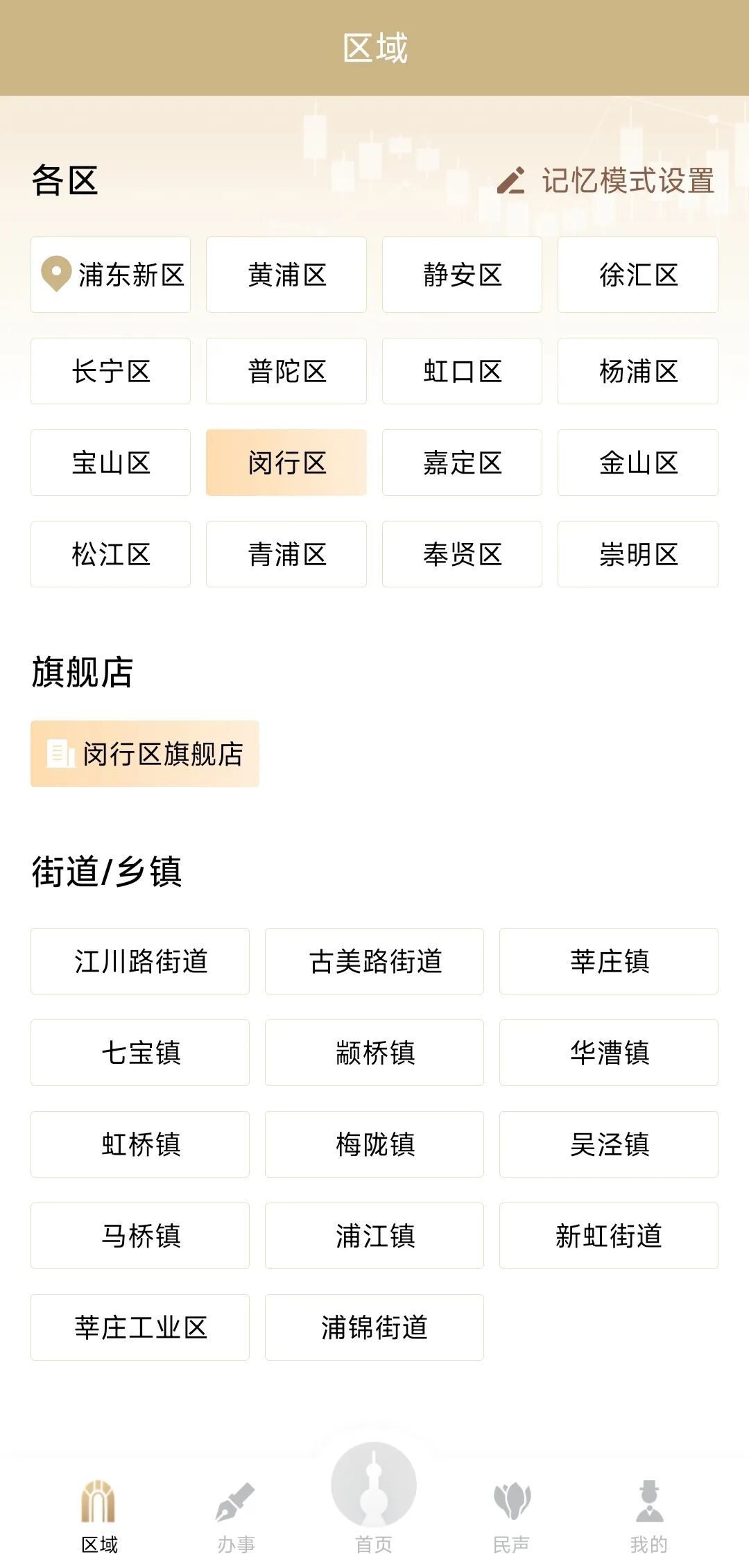Screen dimensions: 749x1568
Task: Tap the 新虹街道 option
Action: pyautogui.click(x=609, y=1236)
